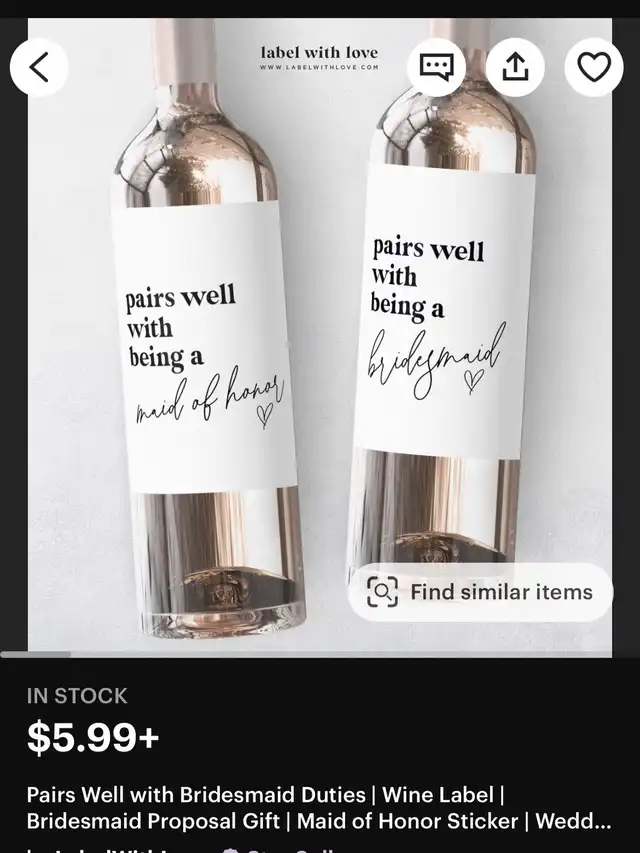Go back using the arrow icon

point(39,67)
